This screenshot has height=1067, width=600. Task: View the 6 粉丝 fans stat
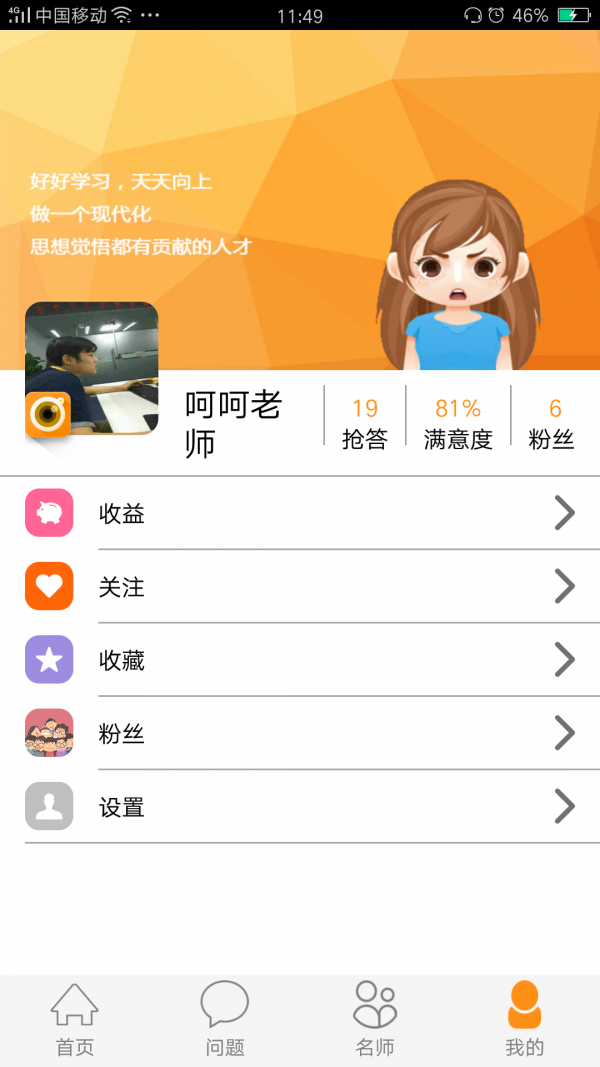pos(553,423)
